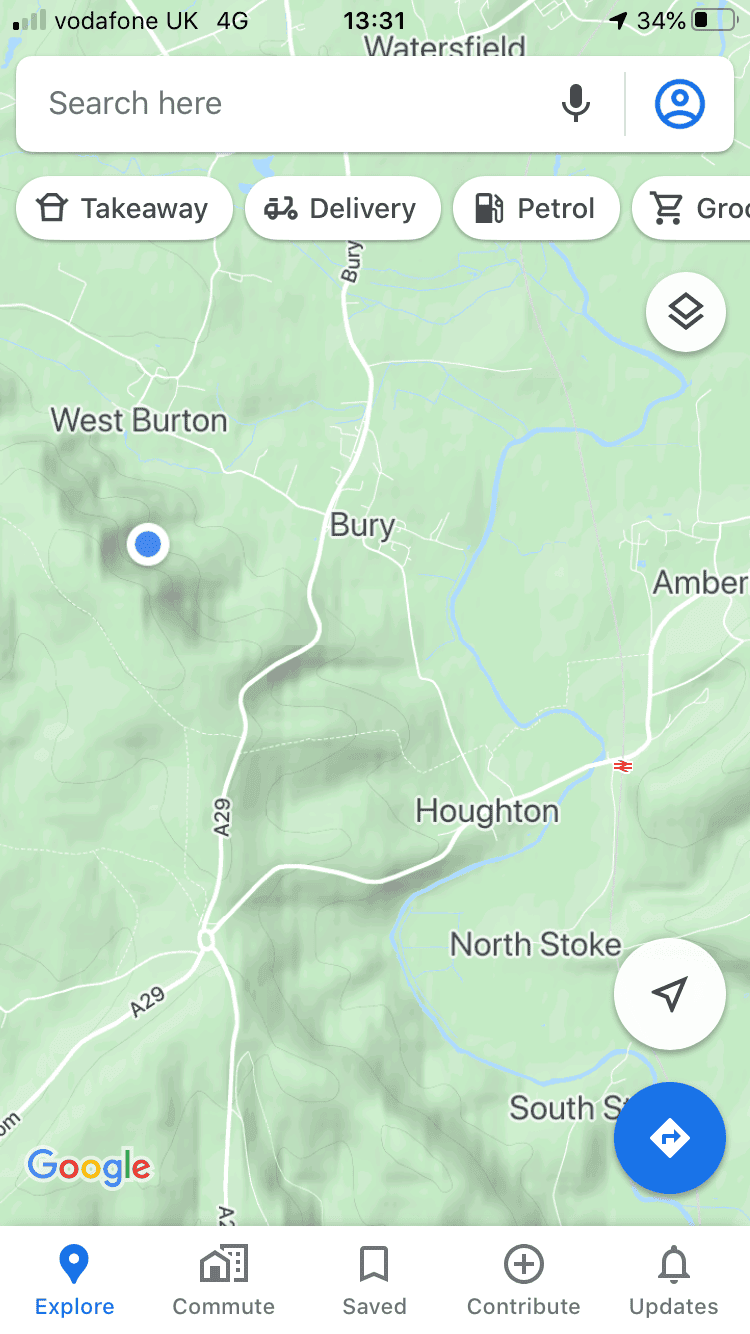This screenshot has width=750, height=1334.
Task: Filter map by Petrol stations
Action: click(x=537, y=208)
